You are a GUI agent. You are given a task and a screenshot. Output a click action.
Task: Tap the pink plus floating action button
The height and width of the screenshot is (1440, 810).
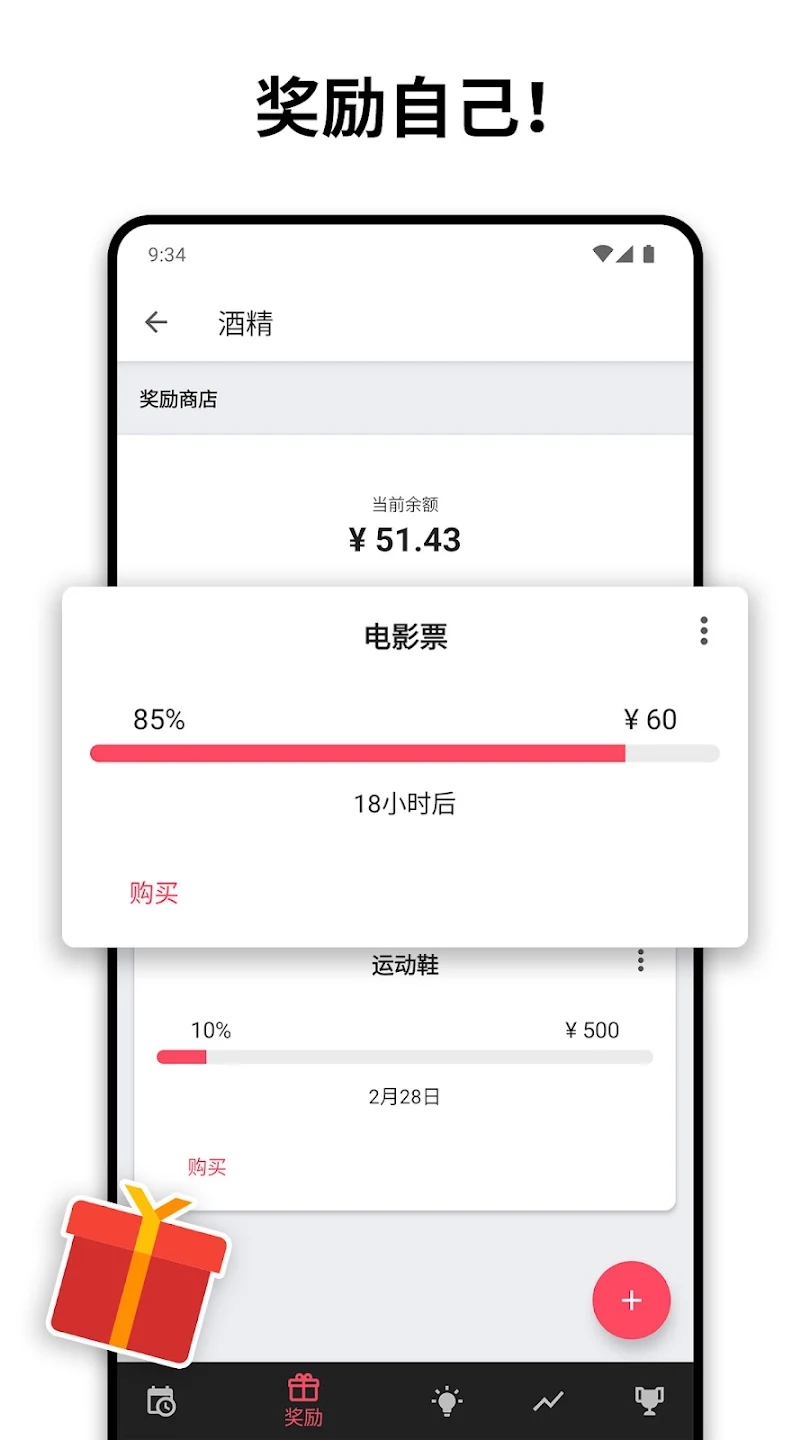(631, 1301)
